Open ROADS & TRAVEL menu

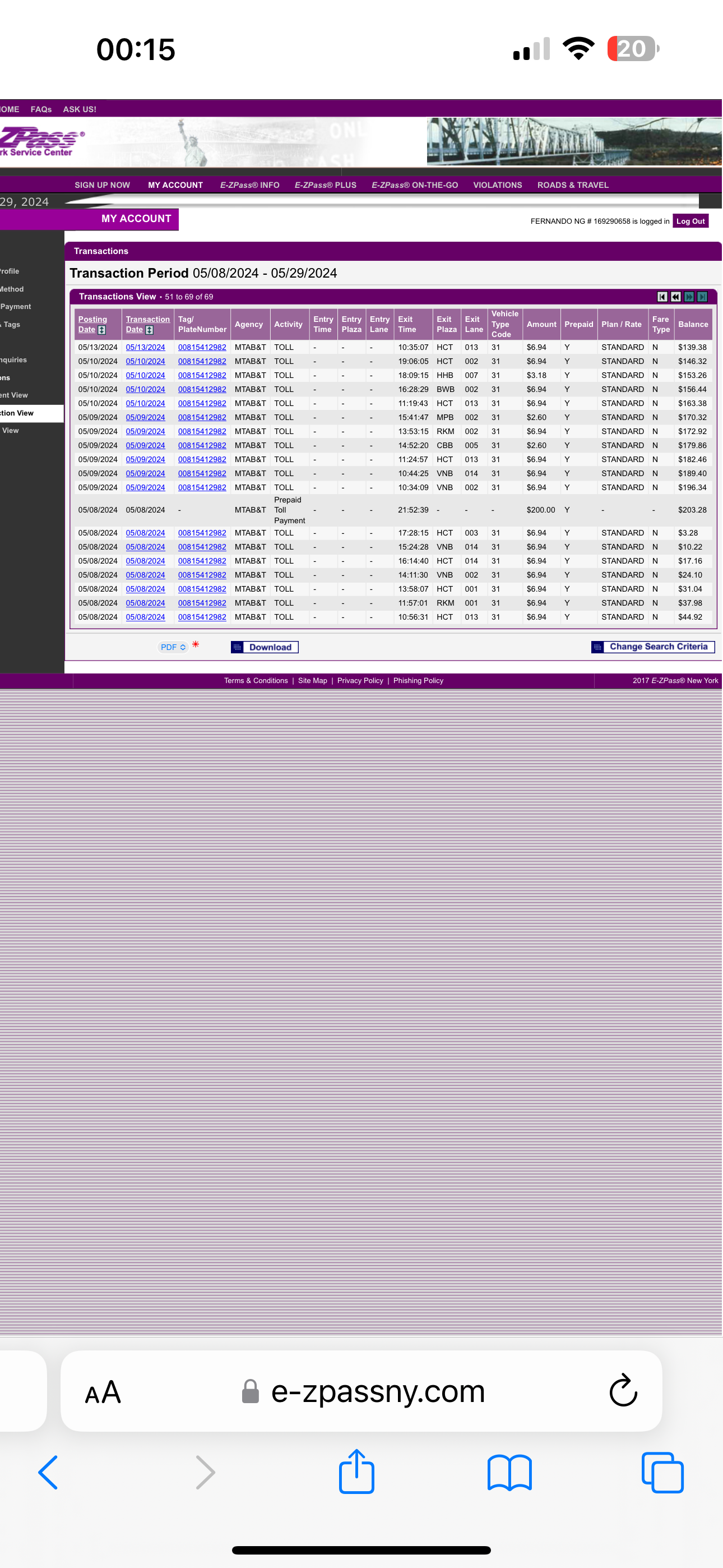[x=572, y=185]
